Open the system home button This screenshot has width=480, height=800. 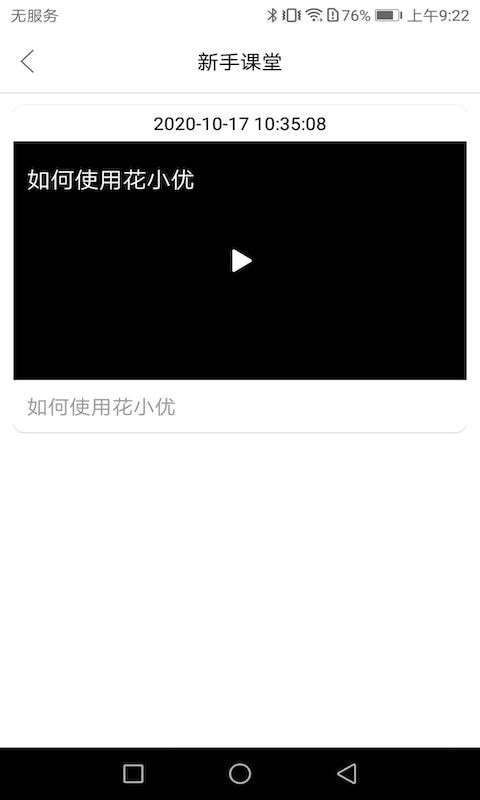(240, 773)
